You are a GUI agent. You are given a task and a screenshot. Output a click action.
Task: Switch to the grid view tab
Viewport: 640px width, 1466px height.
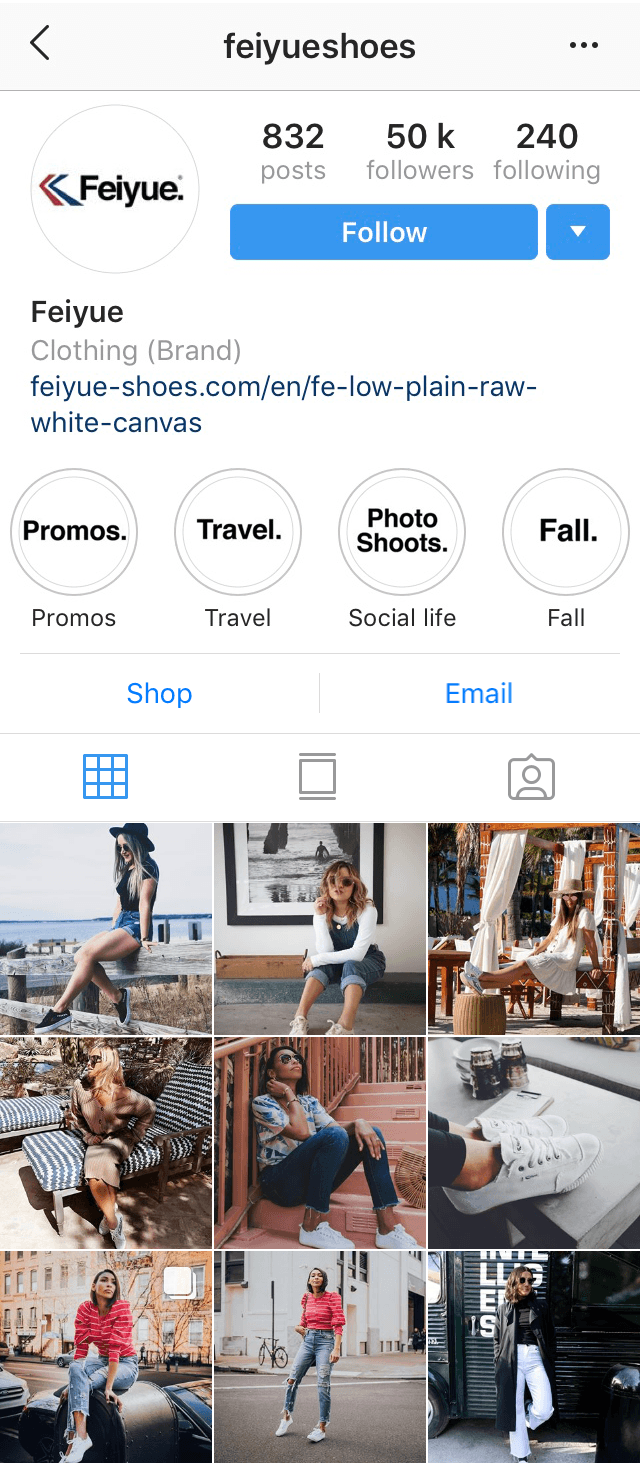click(x=106, y=776)
